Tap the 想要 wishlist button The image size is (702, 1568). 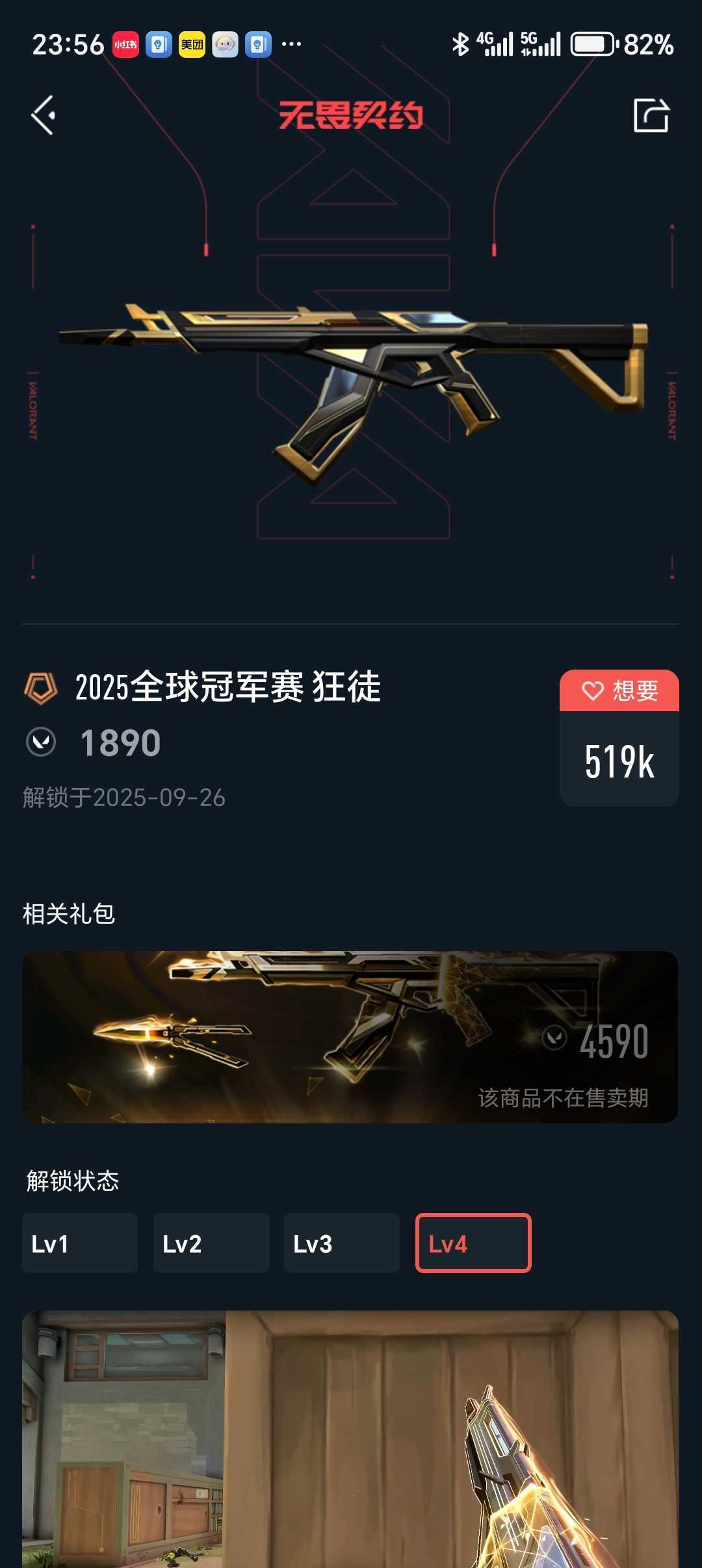click(x=619, y=690)
